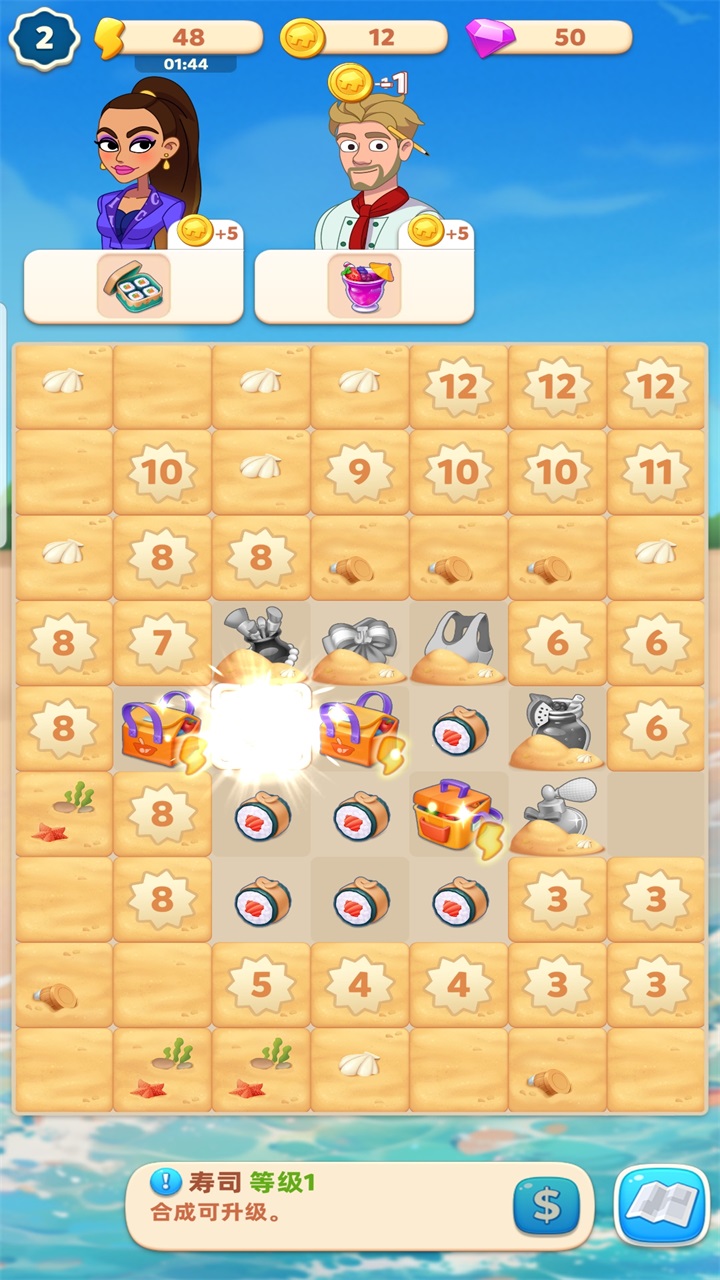The height and width of the screenshot is (1280, 720).
Task: Tap the blue dollar sell button
Action: (x=546, y=1206)
